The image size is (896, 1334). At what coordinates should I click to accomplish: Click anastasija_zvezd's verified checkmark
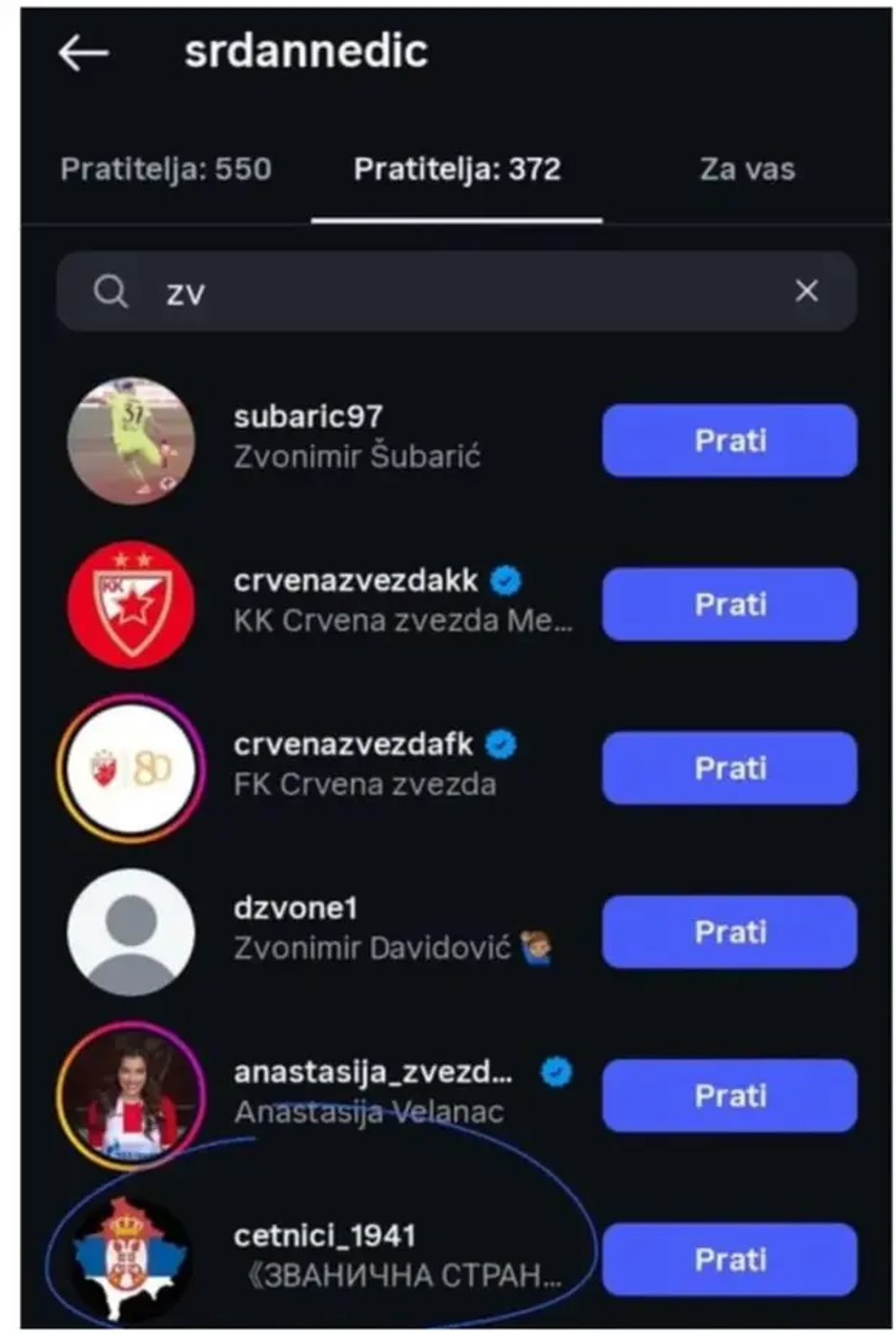[555, 1072]
